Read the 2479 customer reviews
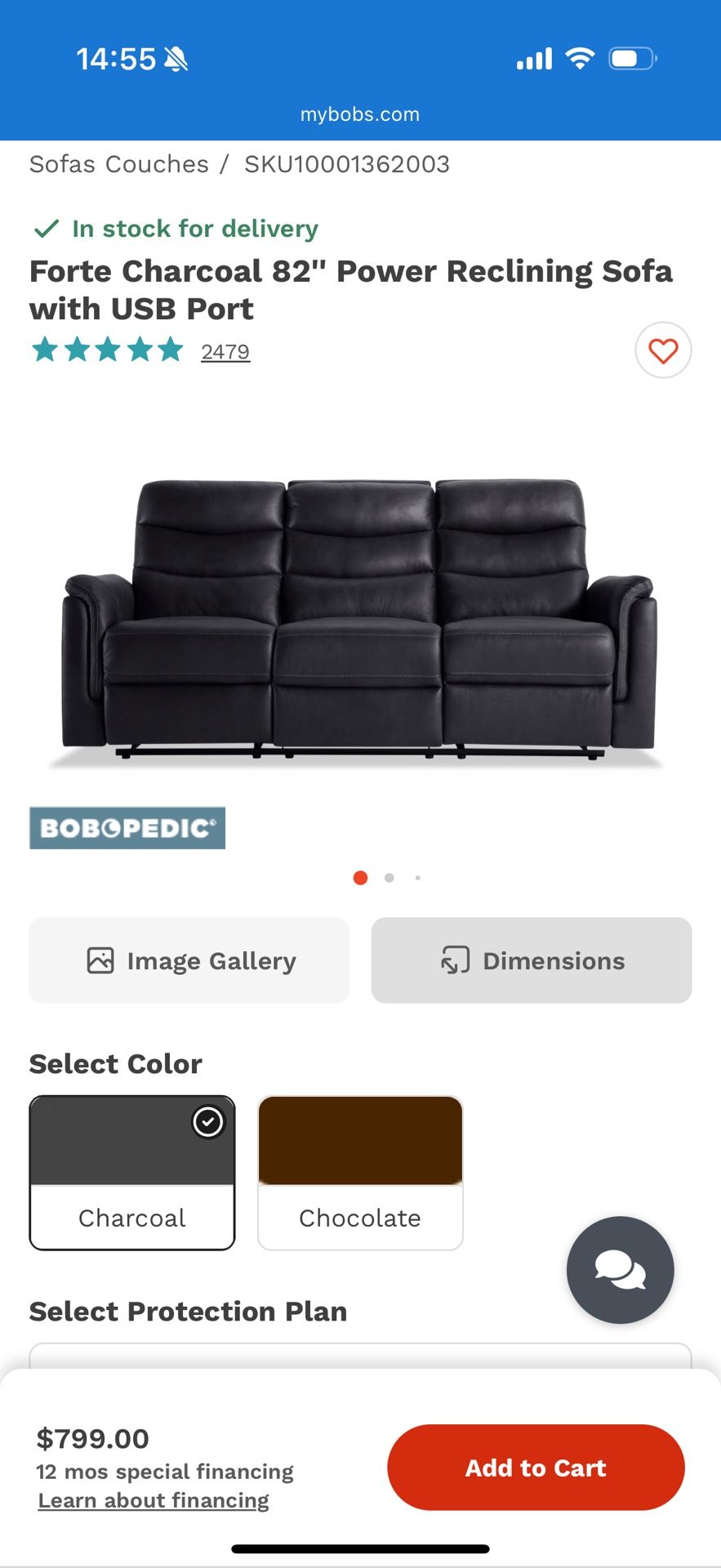This screenshot has width=721, height=1568. (225, 352)
